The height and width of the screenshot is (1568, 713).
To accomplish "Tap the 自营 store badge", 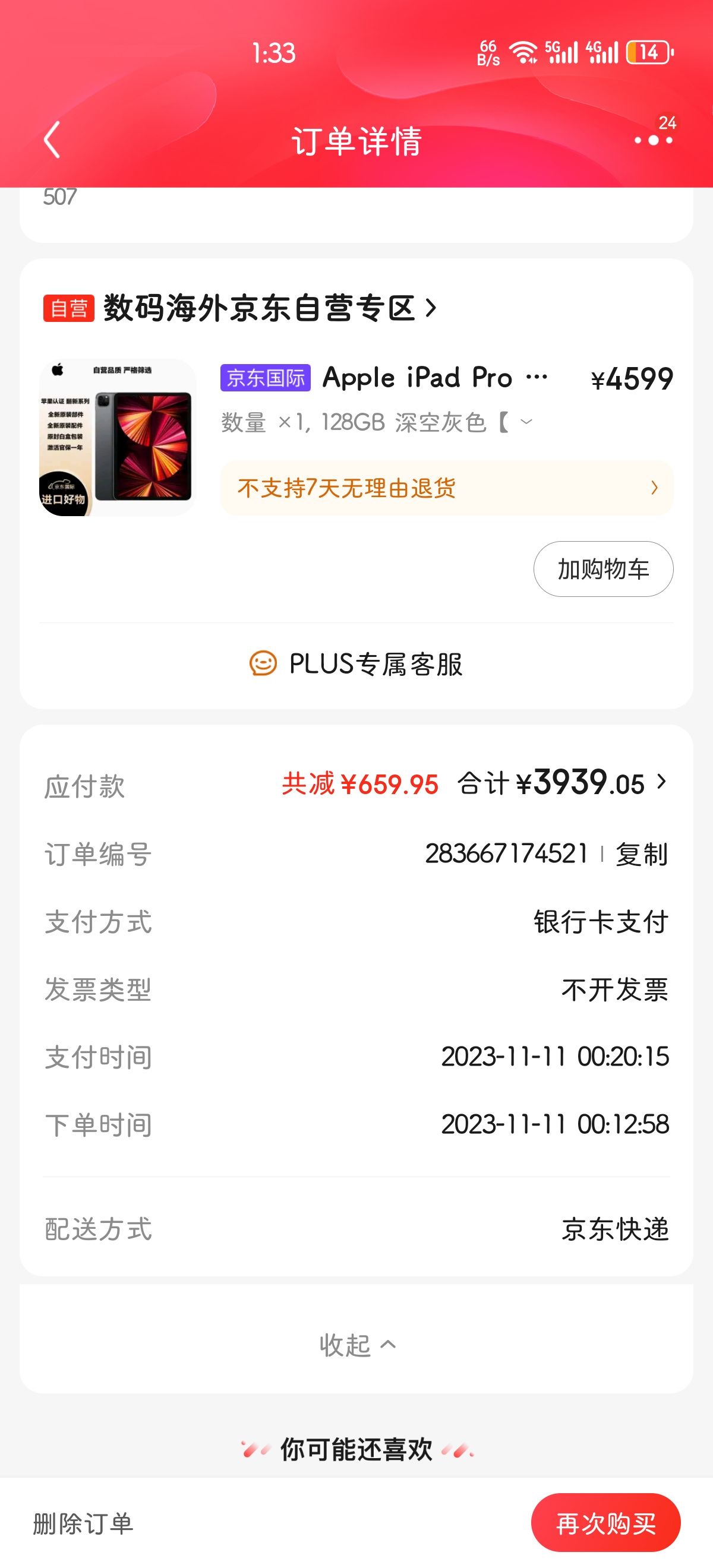I will pos(69,309).
